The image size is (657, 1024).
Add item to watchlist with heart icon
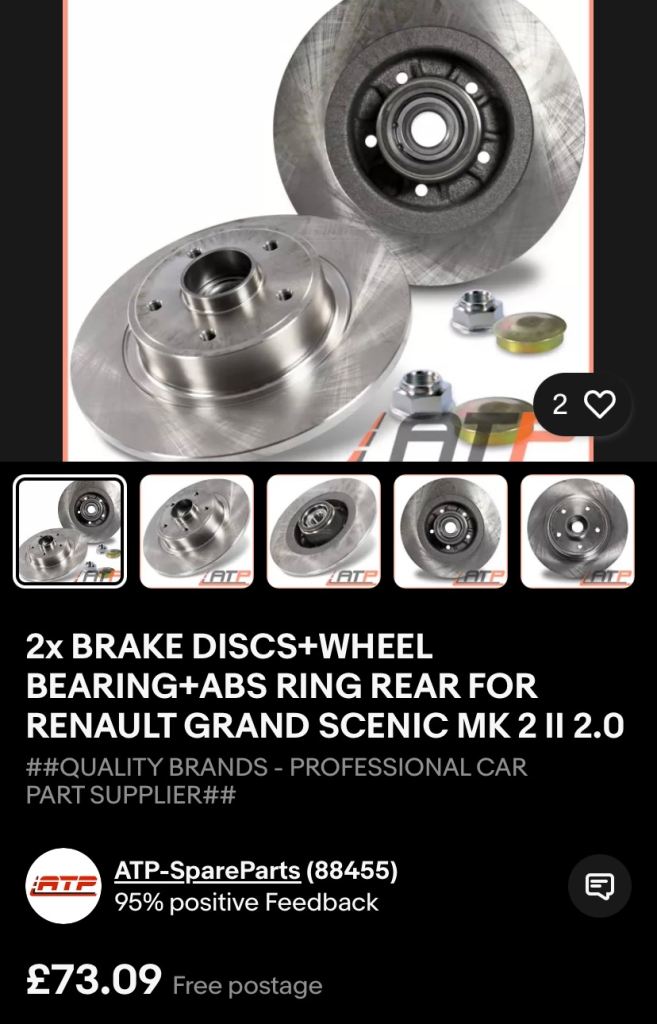tap(599, 404)
